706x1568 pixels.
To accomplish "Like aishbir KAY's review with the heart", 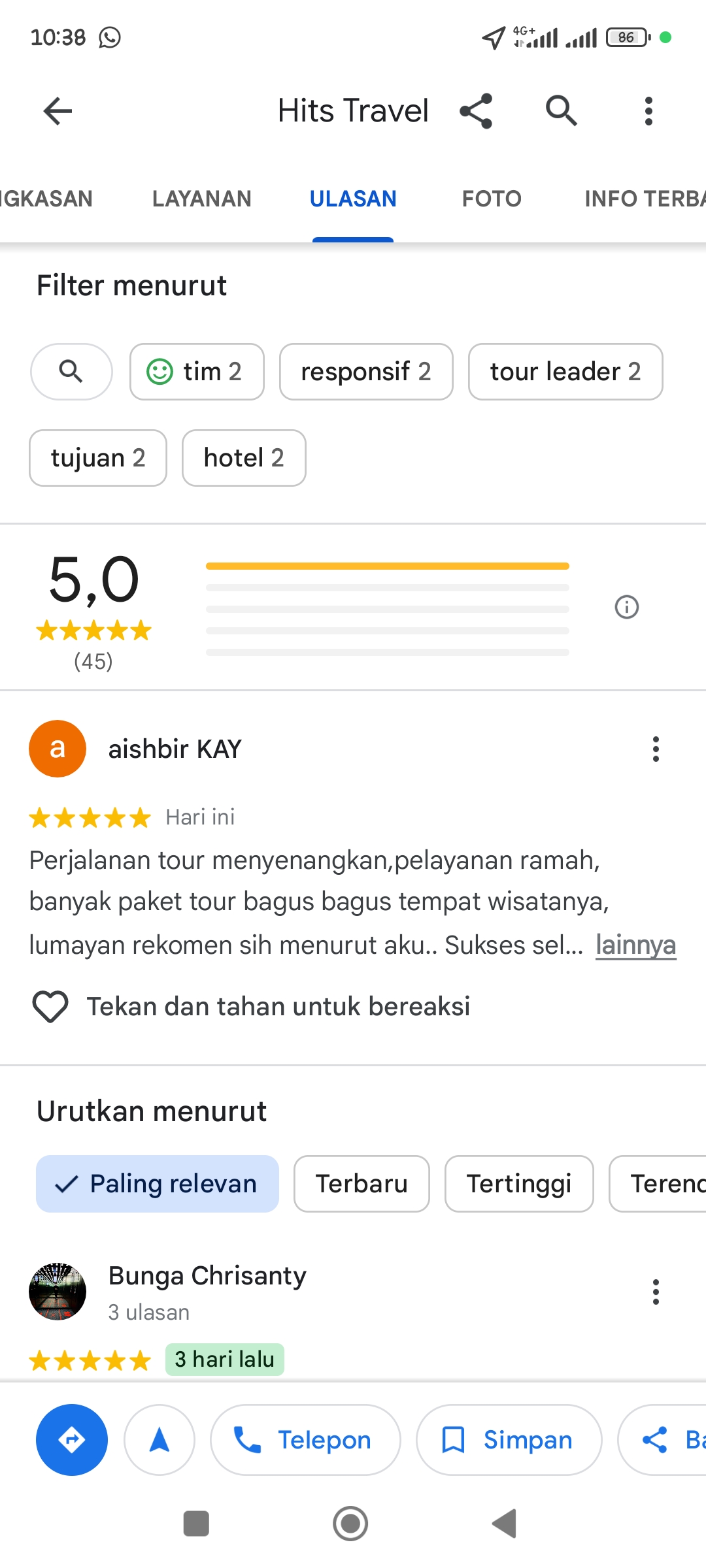I will click(50, 1007).
